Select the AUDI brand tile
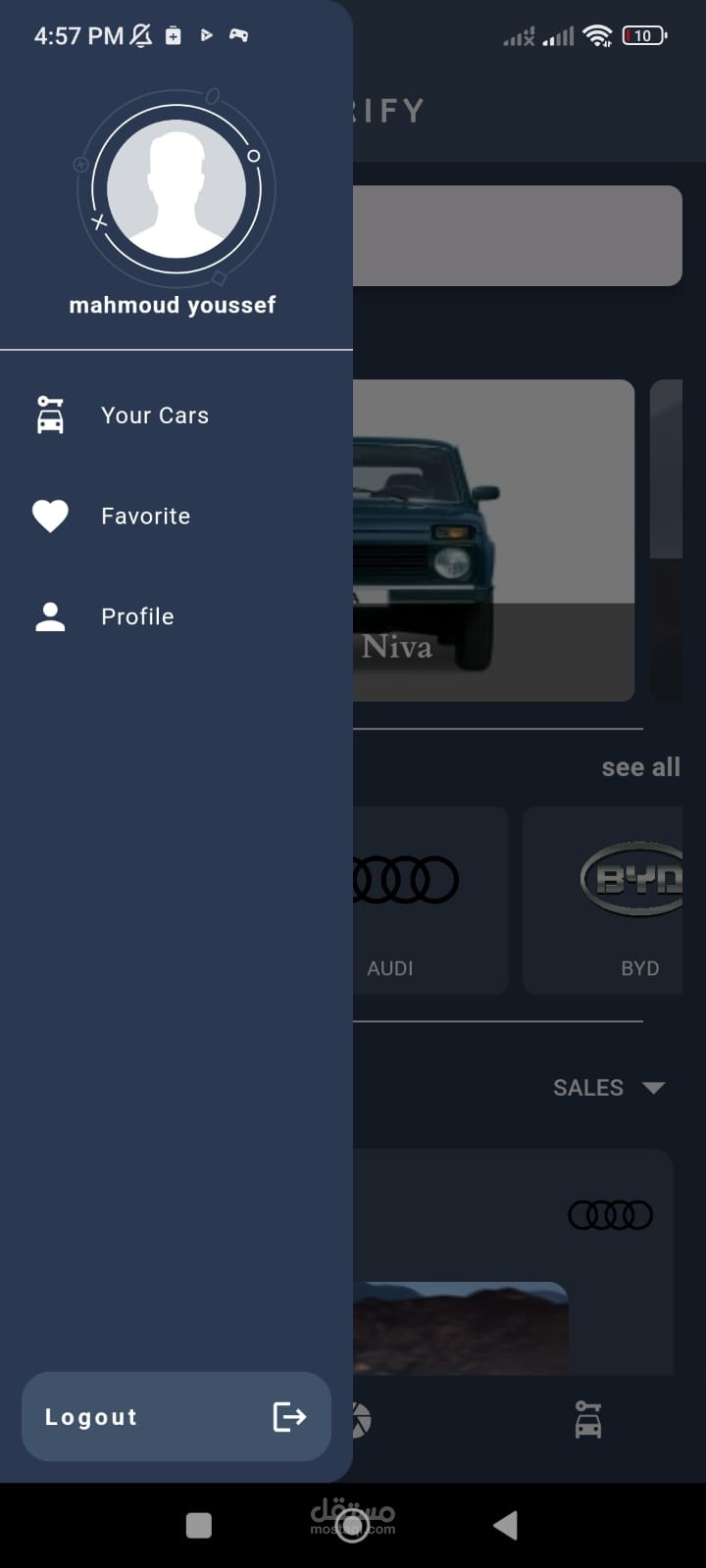This screenshot has height=1568, width=706. point(430,900)
